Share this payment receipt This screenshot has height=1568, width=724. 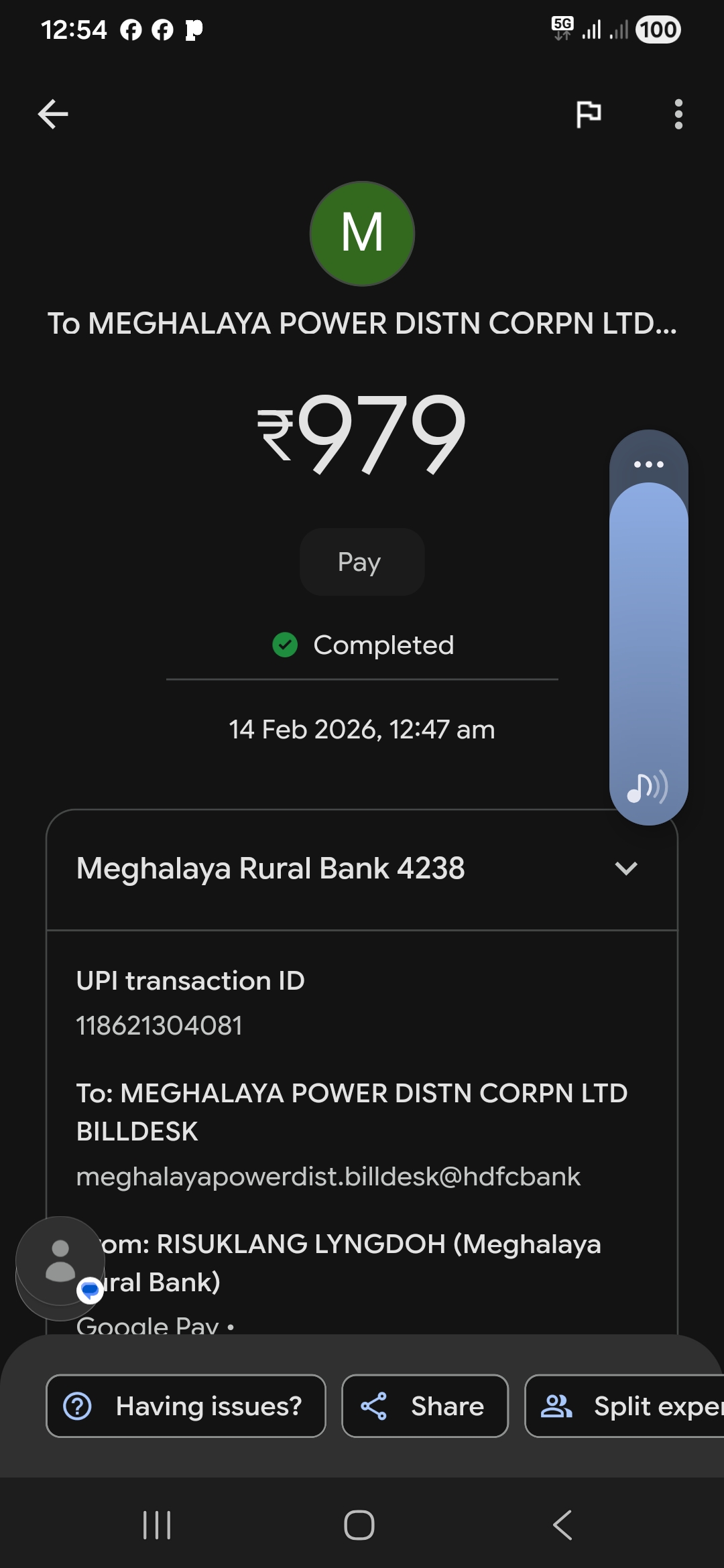point(424,1406)
